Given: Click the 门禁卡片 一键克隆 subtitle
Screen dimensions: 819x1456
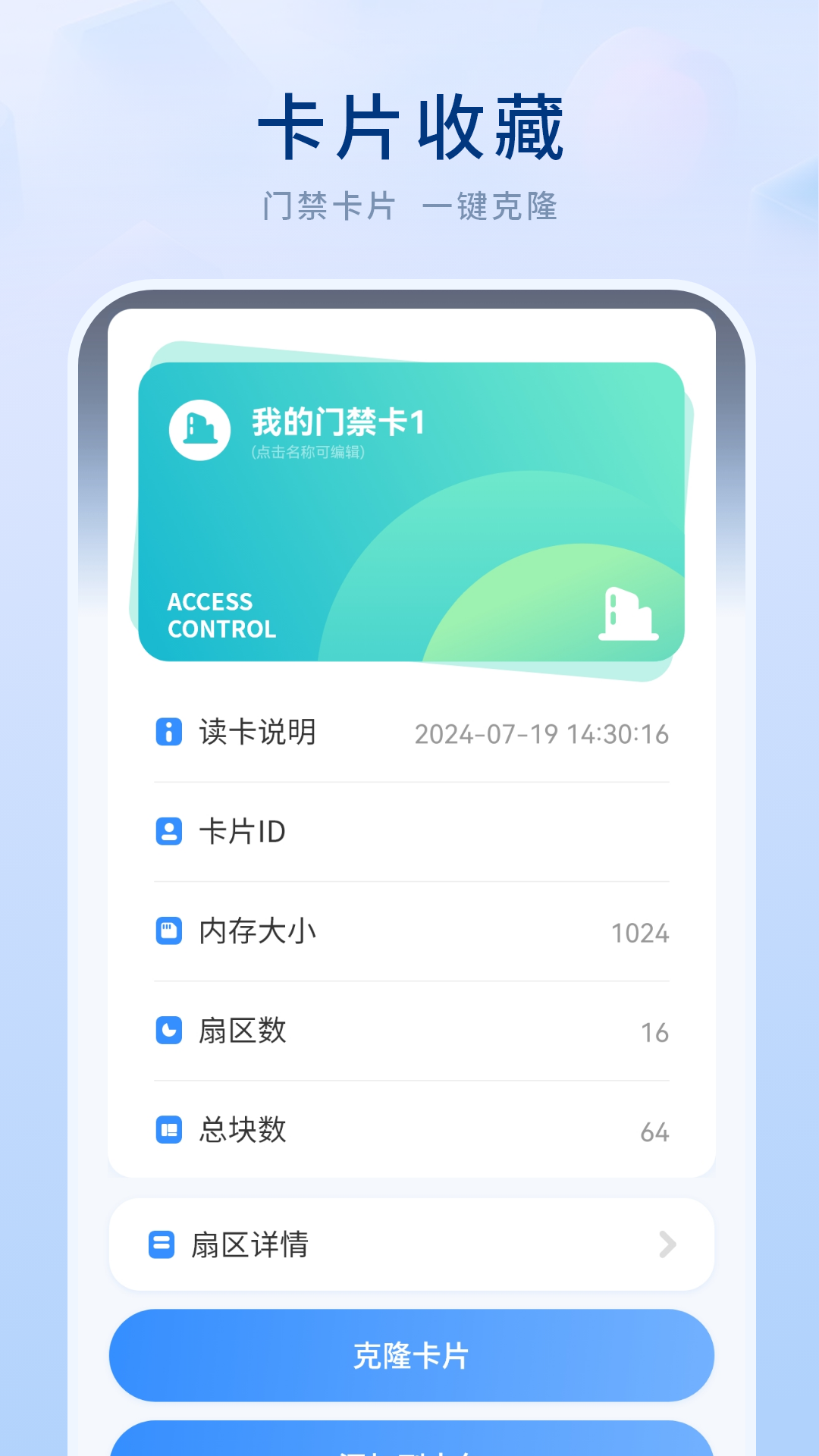Looking at the screenshot, I should coord(409,206).
